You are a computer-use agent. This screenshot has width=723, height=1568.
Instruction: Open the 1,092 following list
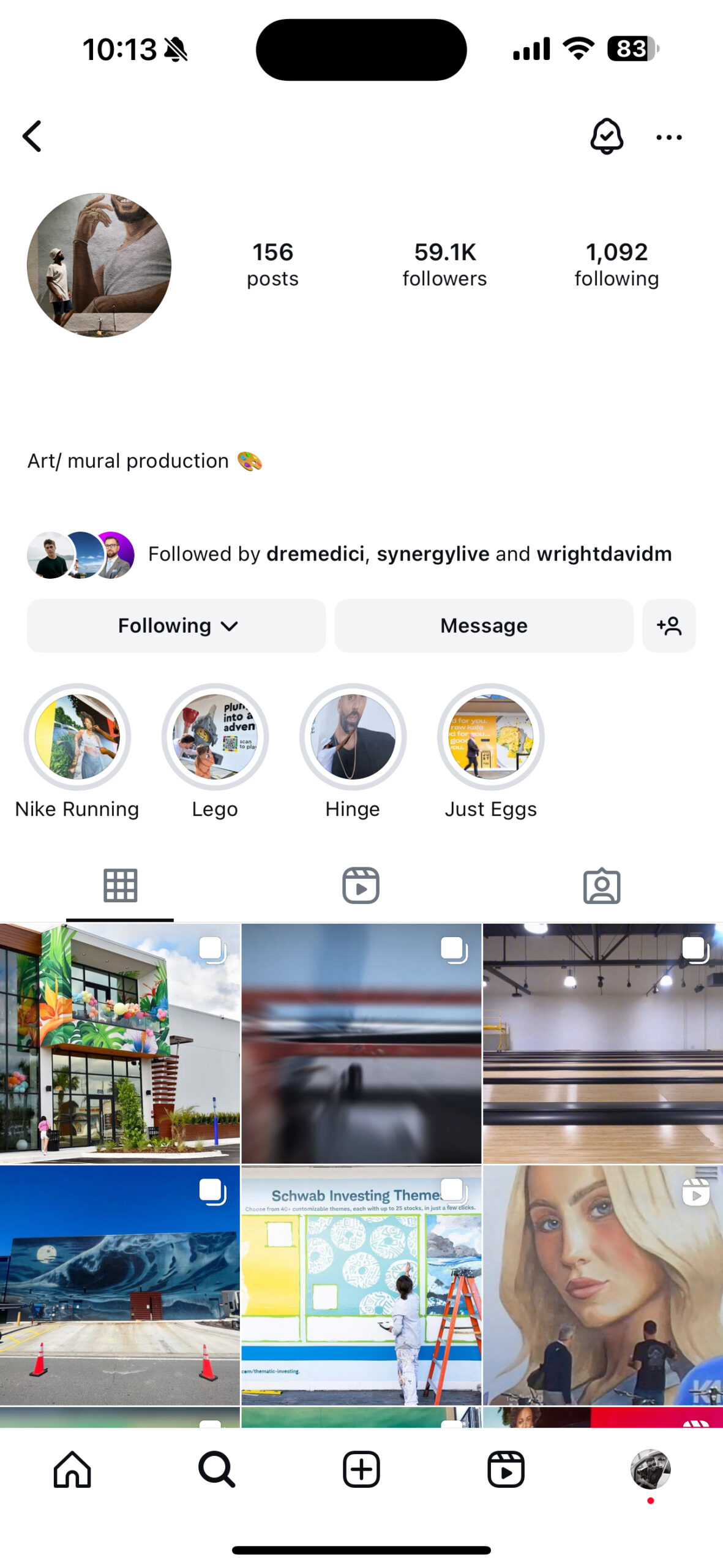(x=616, y=264)
